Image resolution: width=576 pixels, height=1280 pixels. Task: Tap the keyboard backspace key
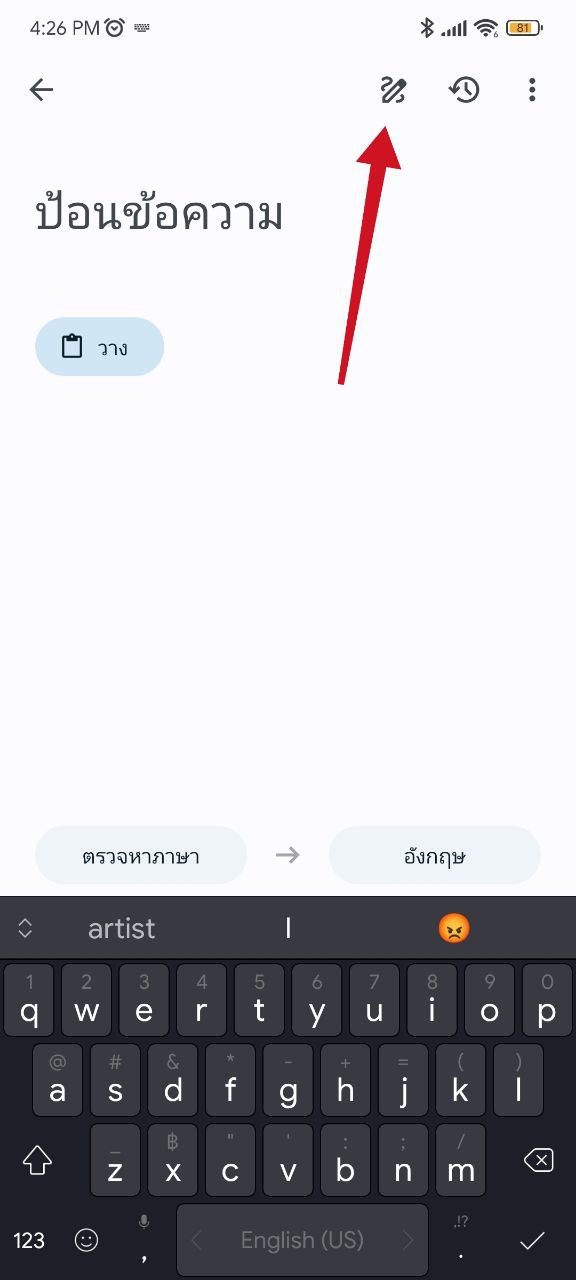(538, 1160)
